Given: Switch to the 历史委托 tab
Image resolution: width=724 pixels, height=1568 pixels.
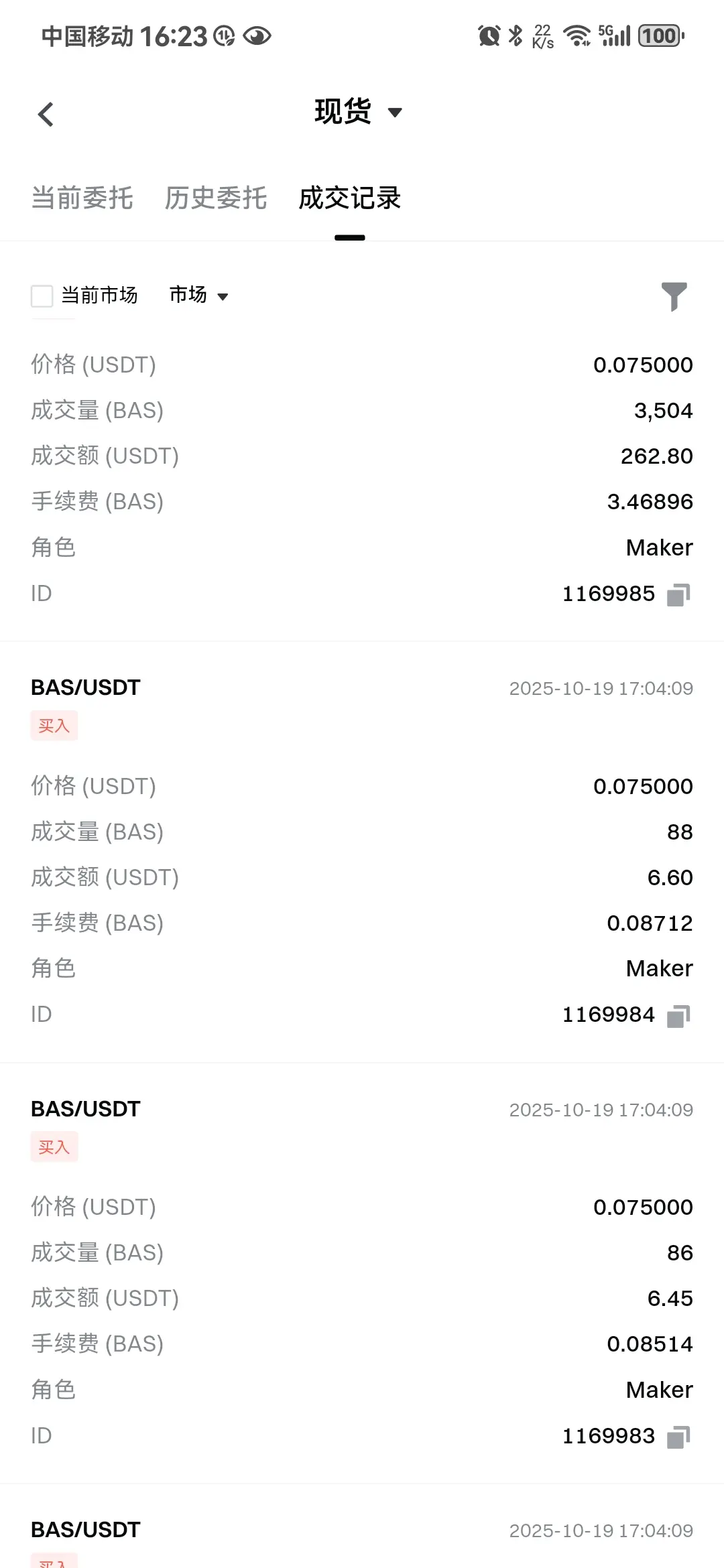Looking at the screenshot, I should pyautogui.click(x=215, y=198).
